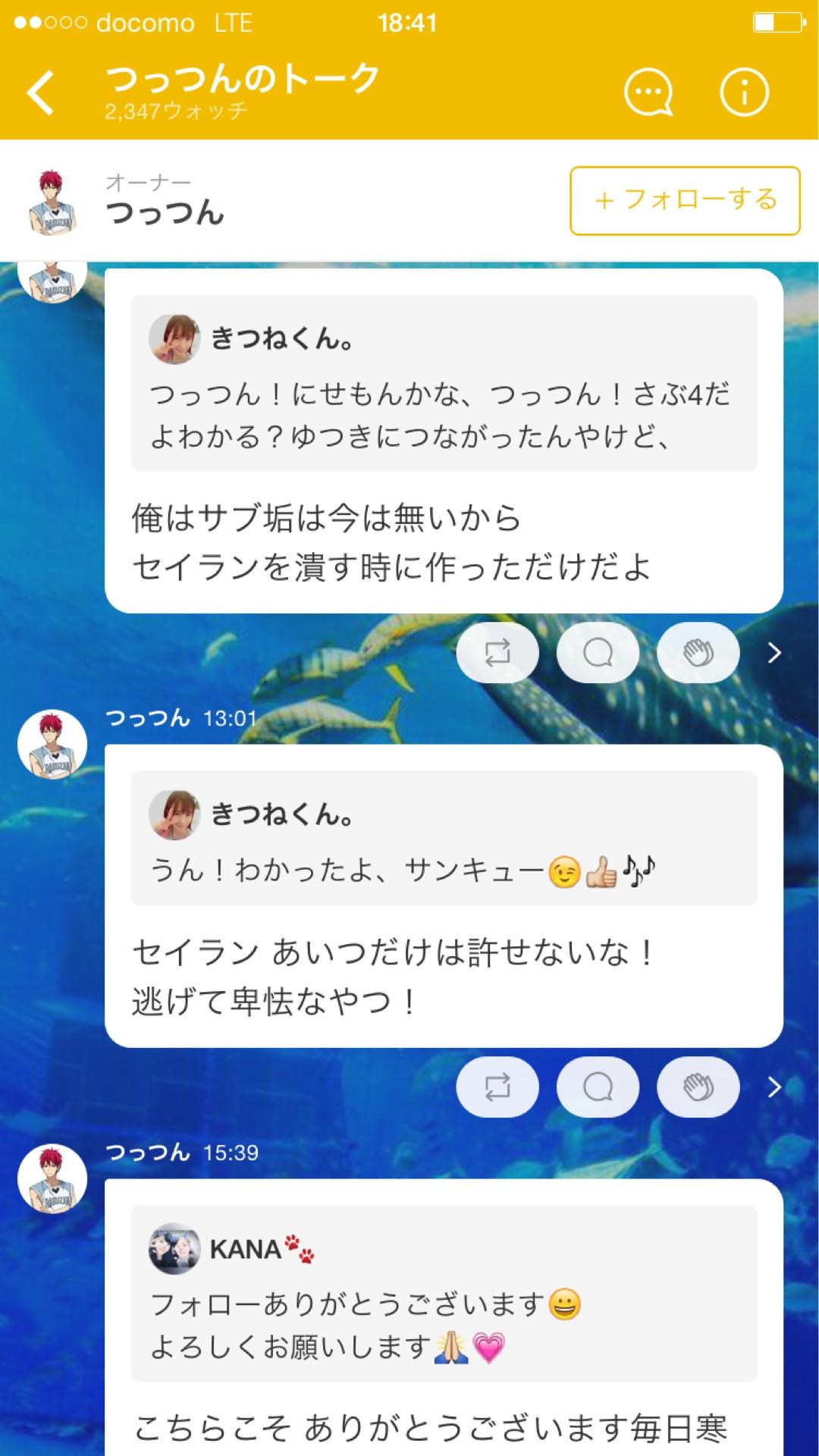The height and width of the screenshot is (1456, 819).
Task: Send a clap to the 13:01 message
Action: [x=698, y=1086]
